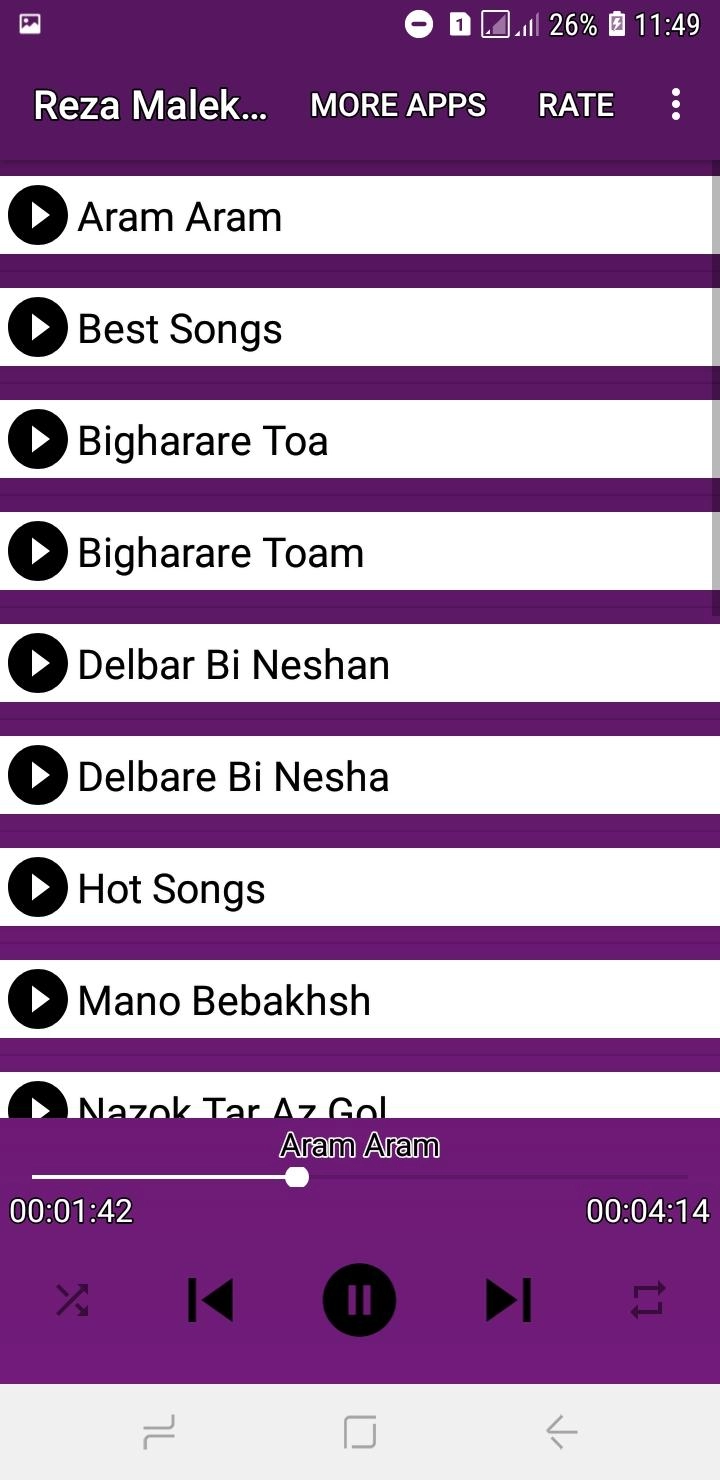Tap the playback seek bar
Image resolution: width=720 pixels, height=1480 pixels.
pos(360,1177)
